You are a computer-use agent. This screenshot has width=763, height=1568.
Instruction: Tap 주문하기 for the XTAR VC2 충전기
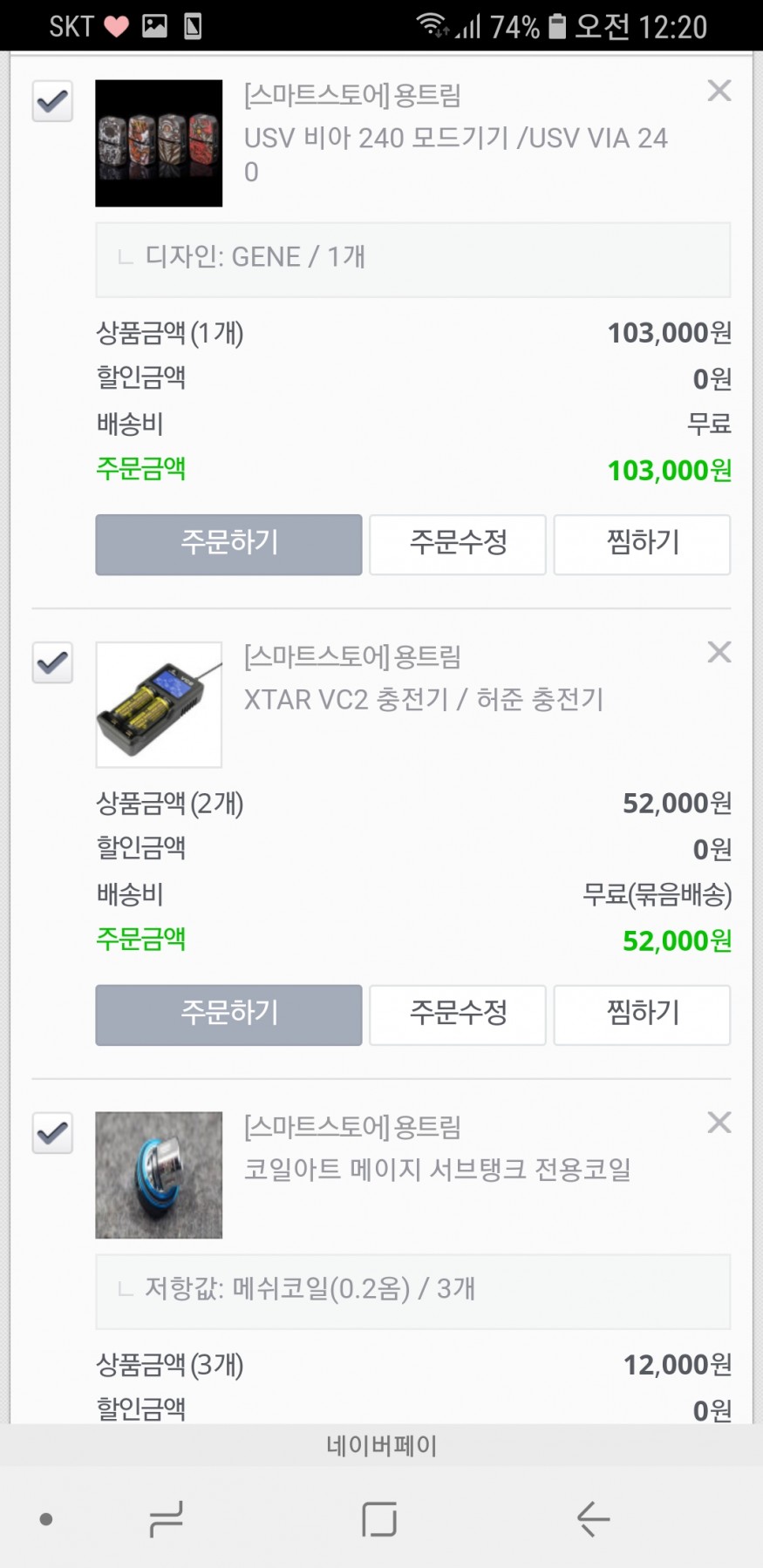pyautogui.click(x=228, y=1015)
